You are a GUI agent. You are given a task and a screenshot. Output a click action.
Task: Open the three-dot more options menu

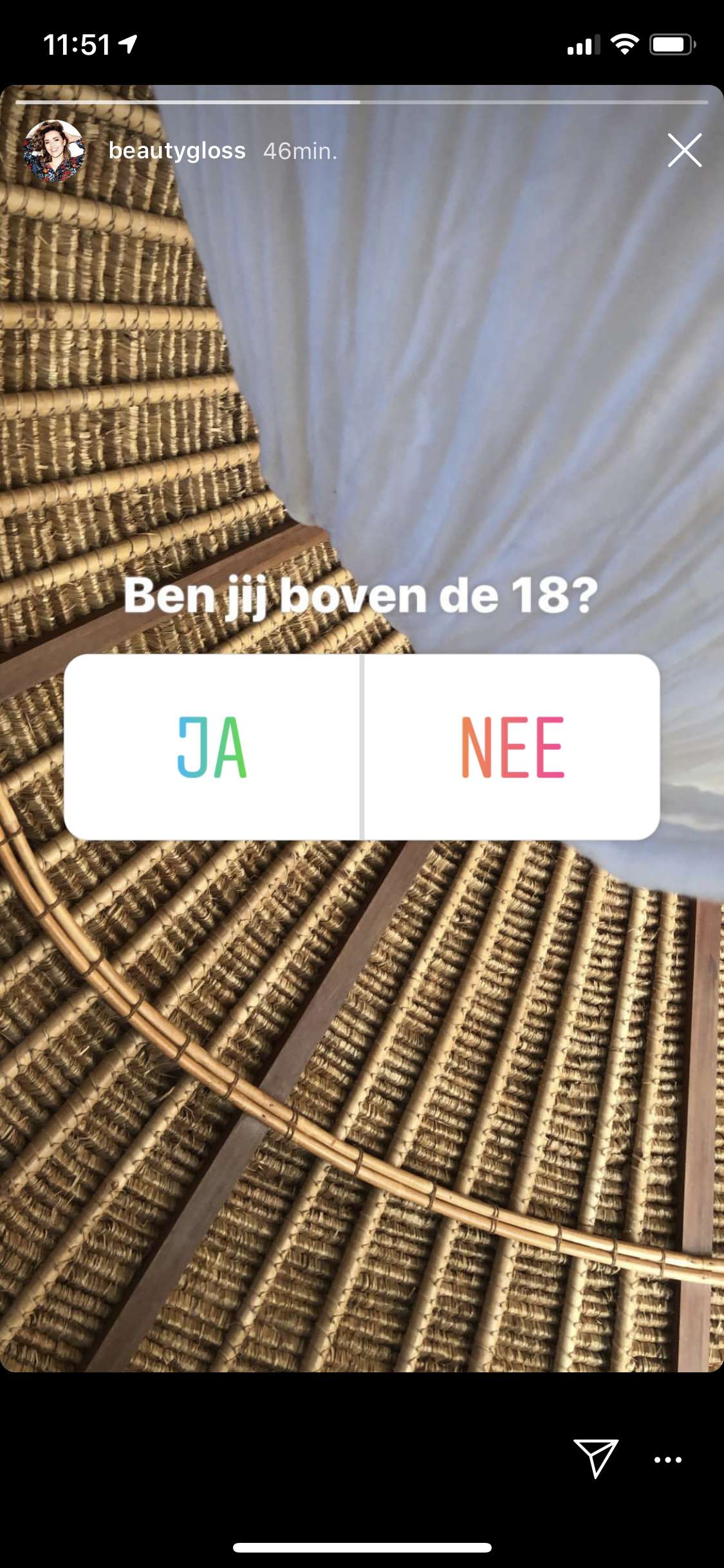[x=668, y=1459]
